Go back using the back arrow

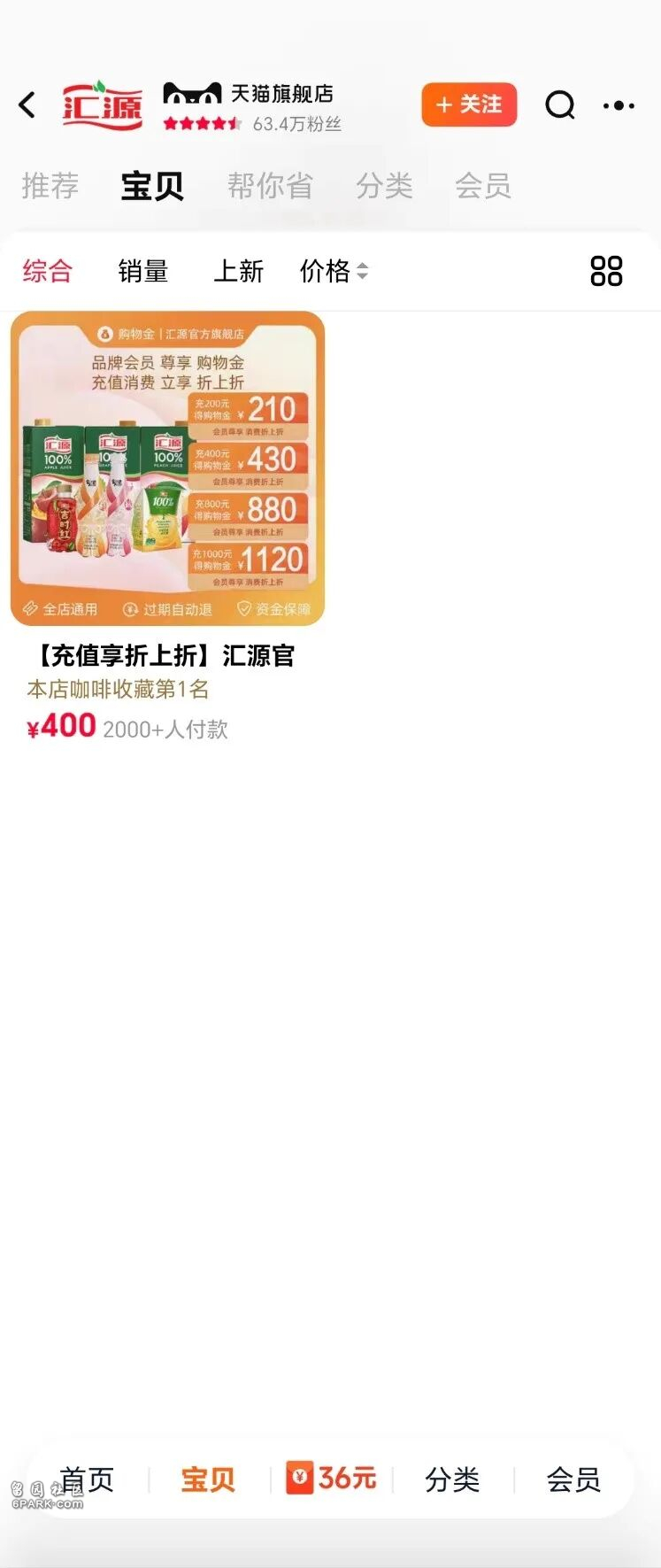(27, 105)
